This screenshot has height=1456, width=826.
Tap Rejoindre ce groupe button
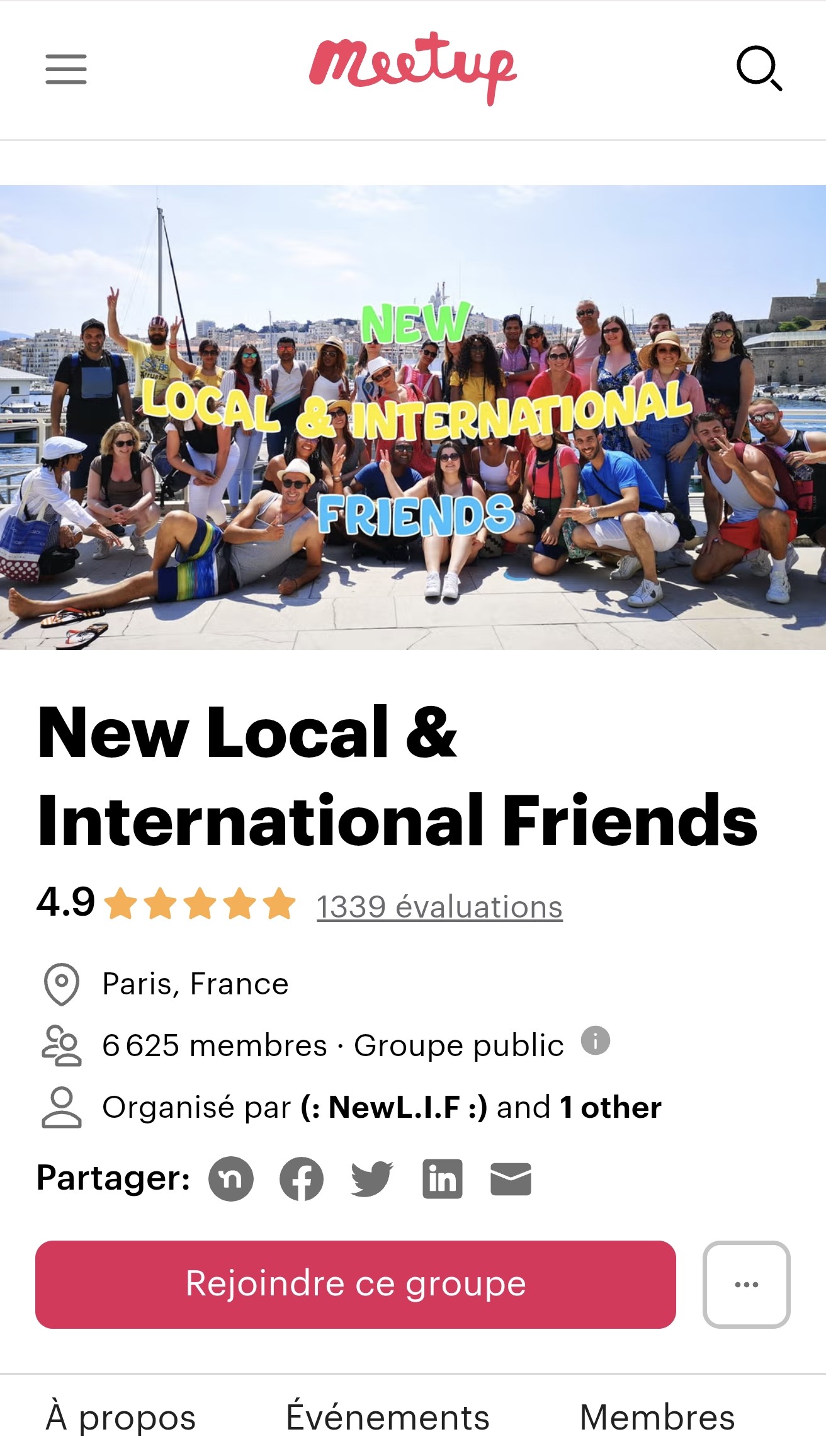click(356, 1285)
